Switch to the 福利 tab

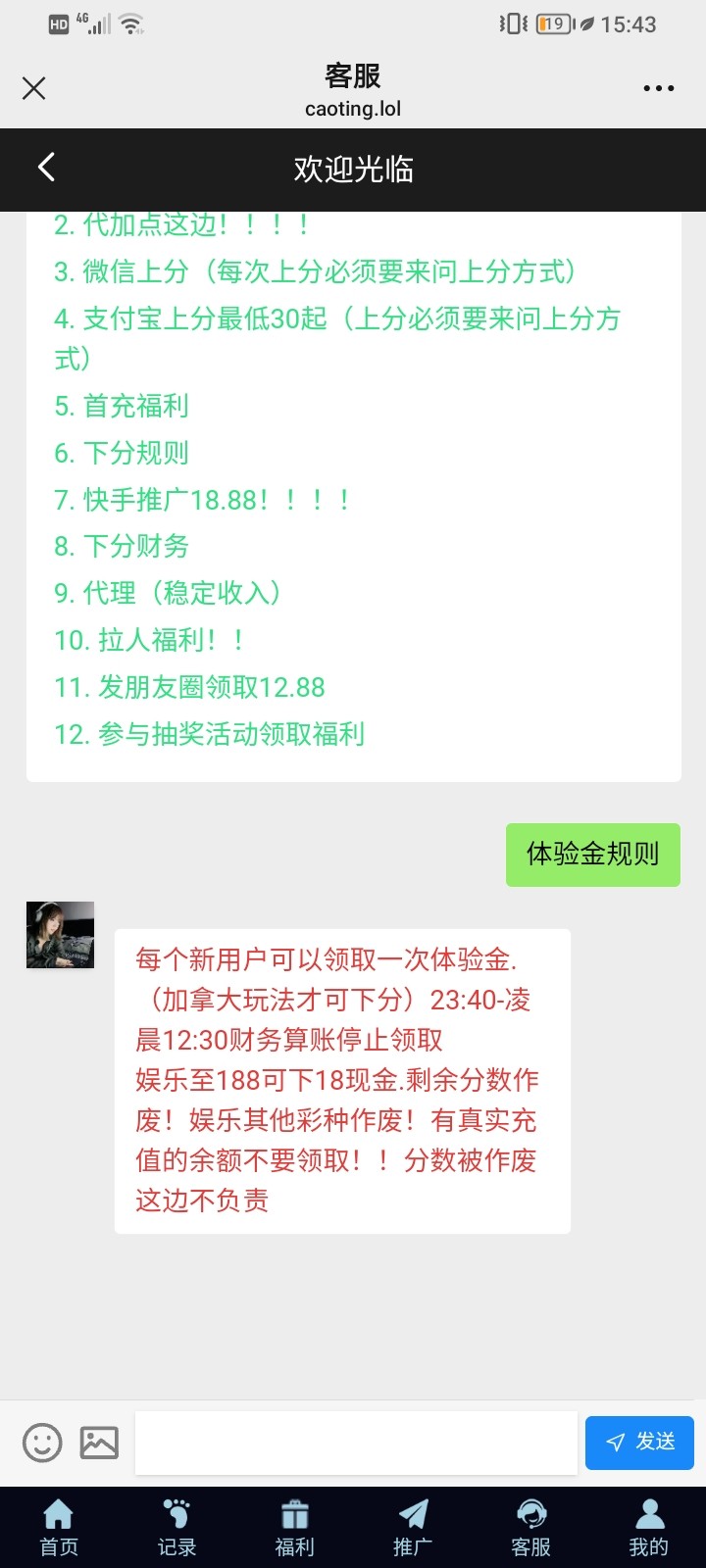[294, 1527]
